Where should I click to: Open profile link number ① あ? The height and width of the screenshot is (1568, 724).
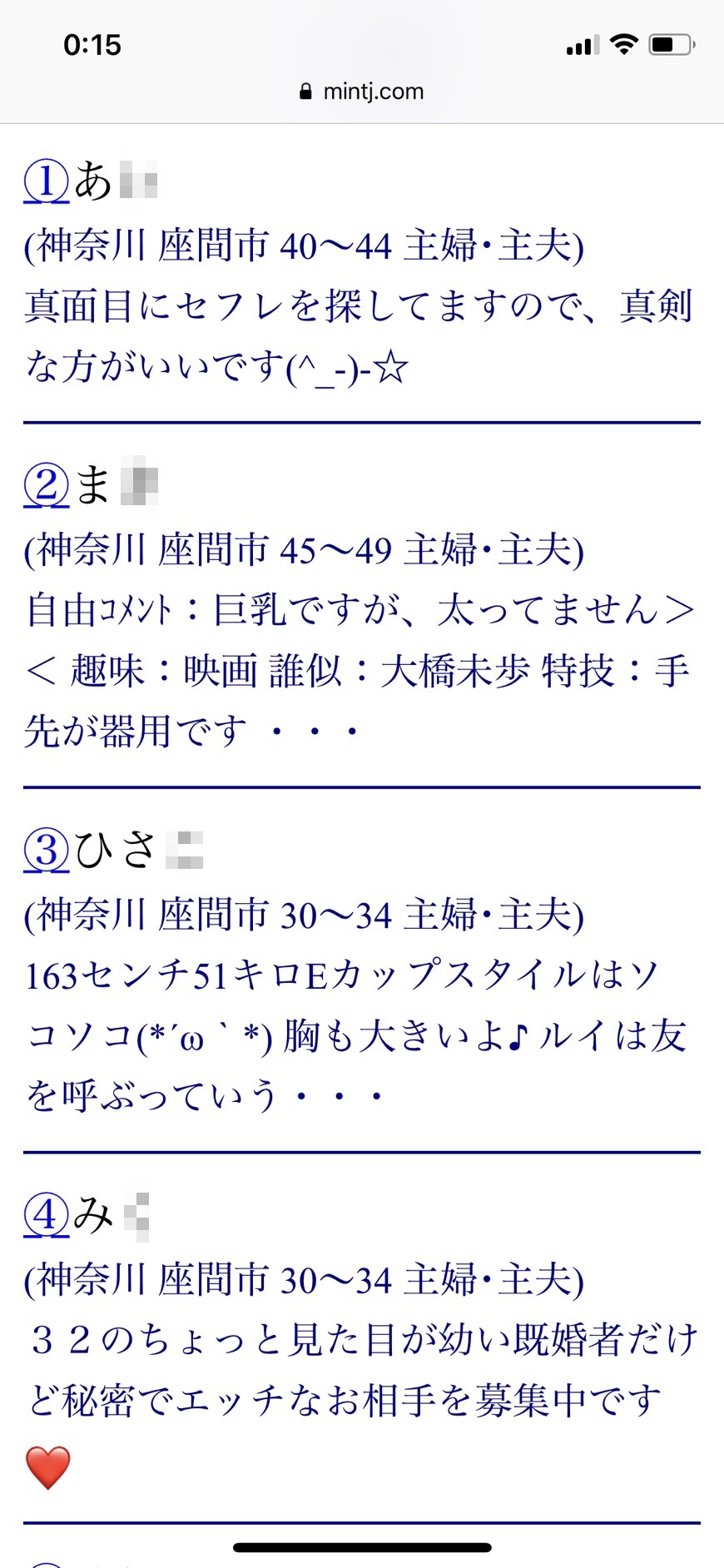[x=47, y=181]
